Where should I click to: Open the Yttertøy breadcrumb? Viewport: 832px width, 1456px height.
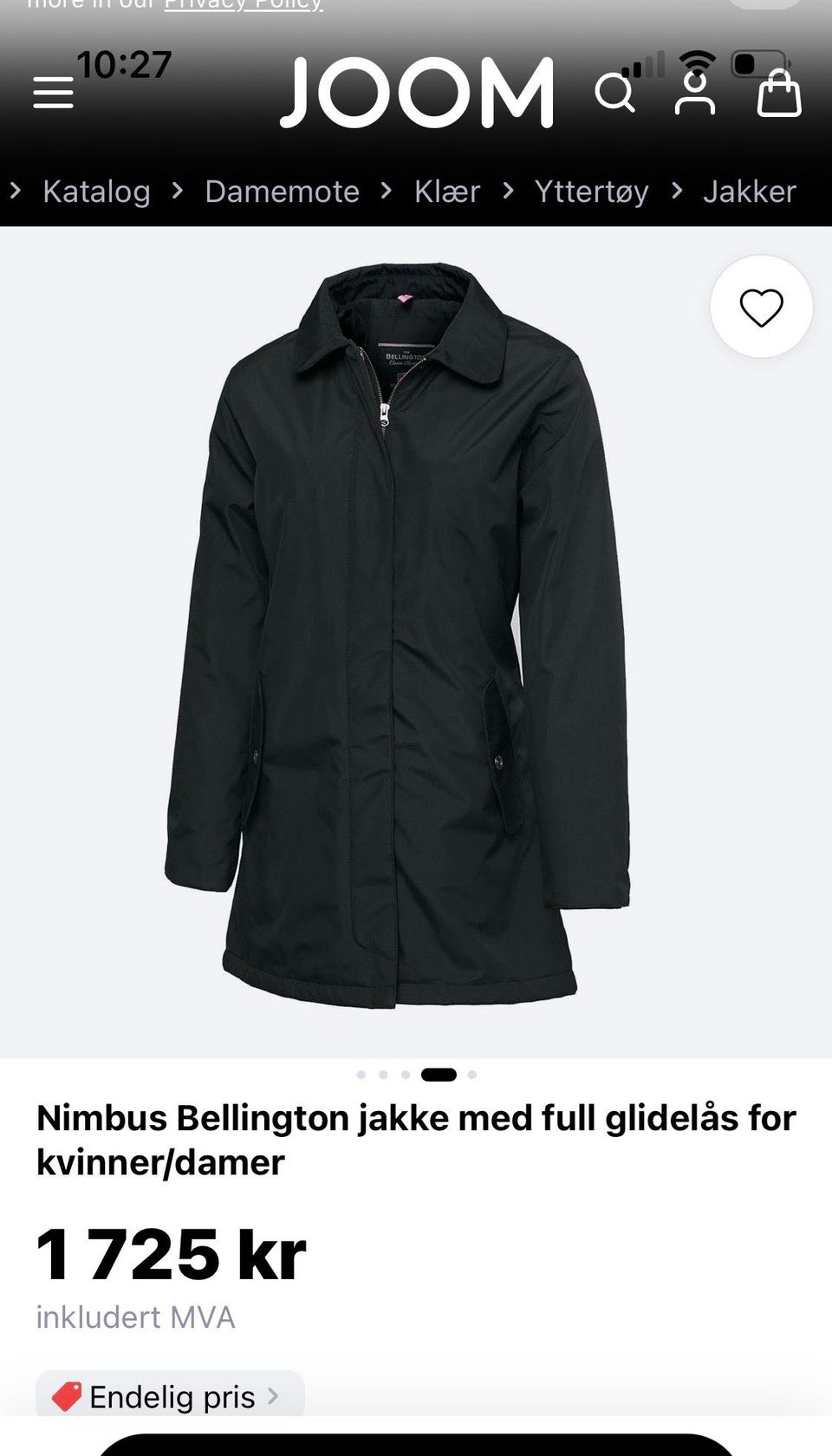[x=591, y=192]
